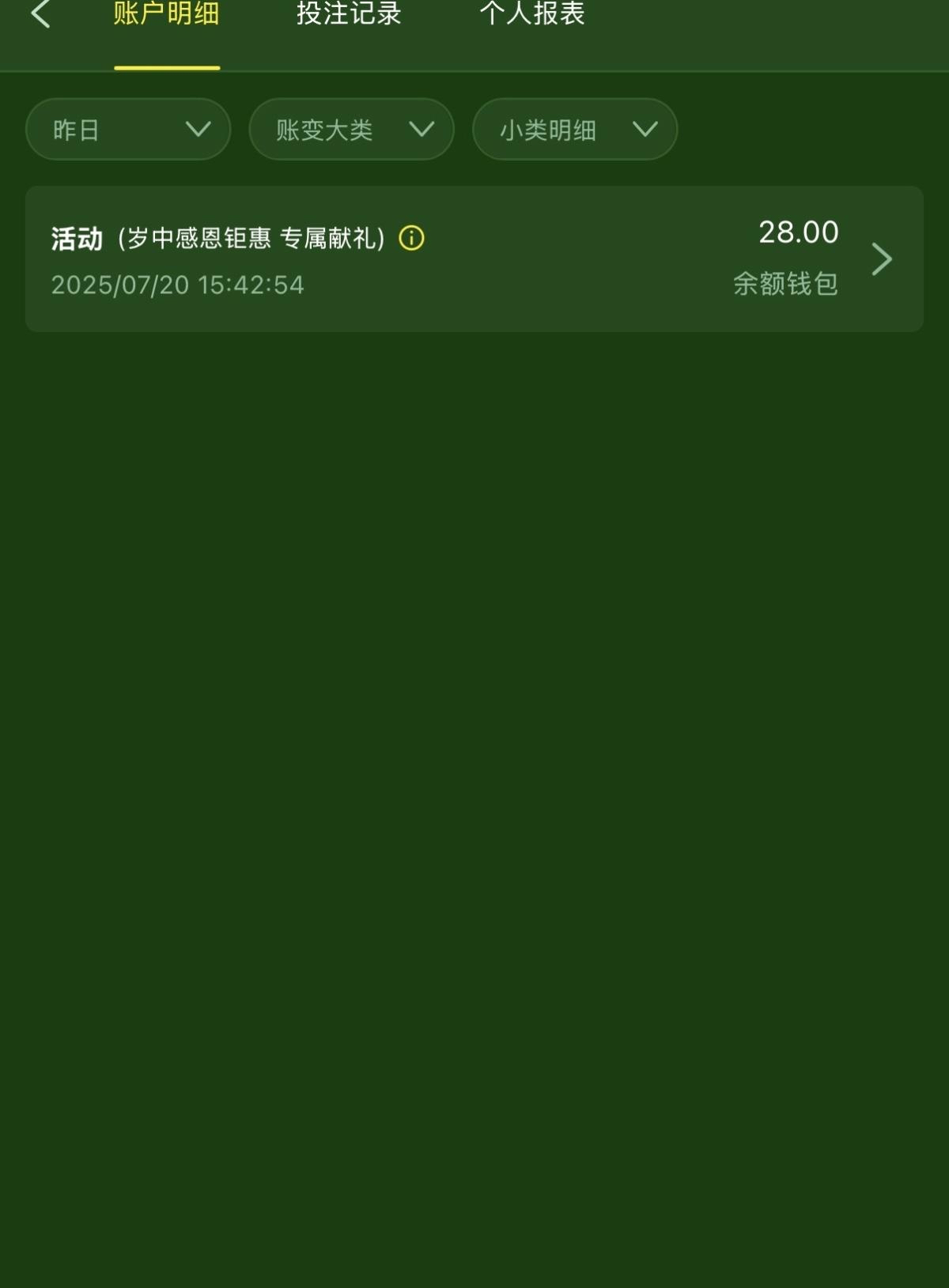Expand the 昨日 date filter dropdown
Viewport: 949px width, 1288px height.
(128, 130)
